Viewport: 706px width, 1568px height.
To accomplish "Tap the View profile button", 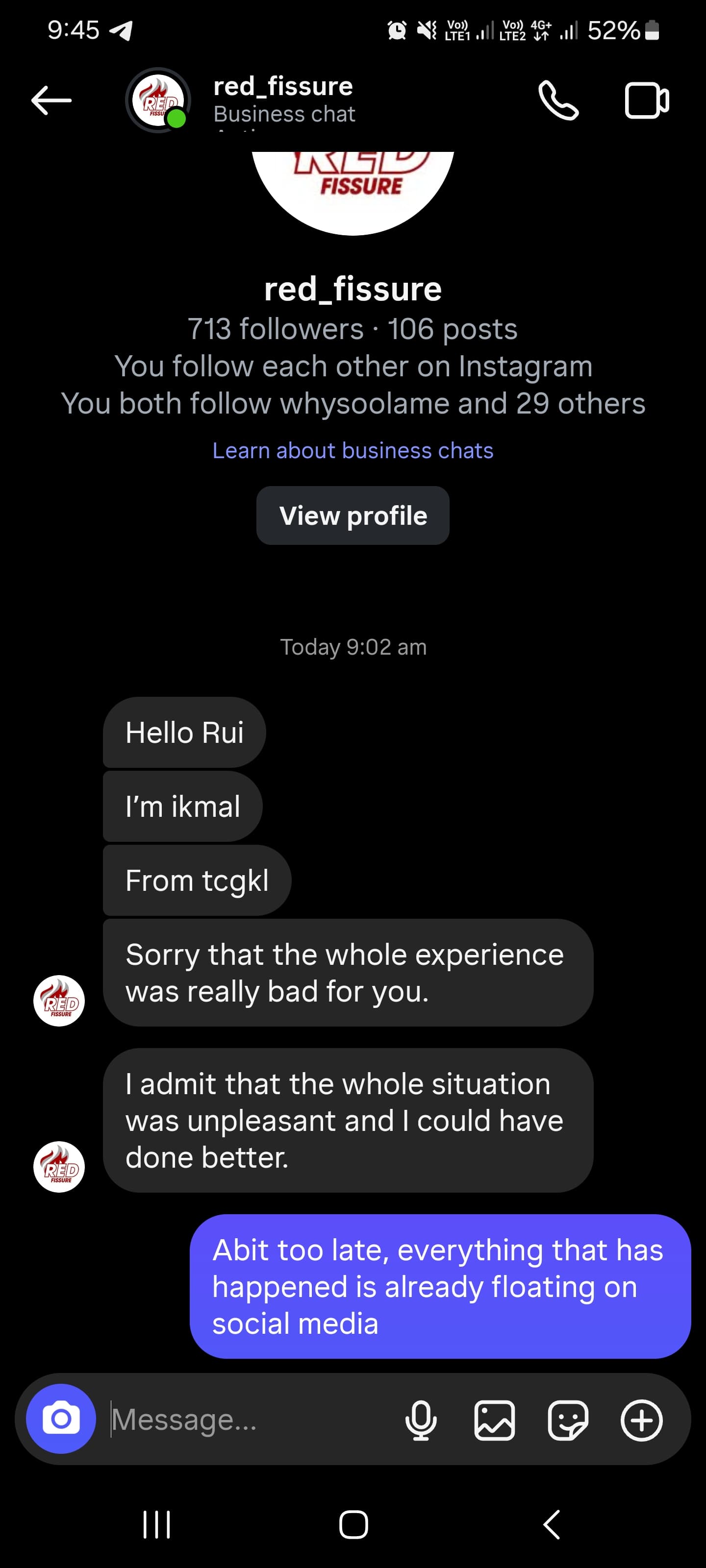I will [353, 515].
